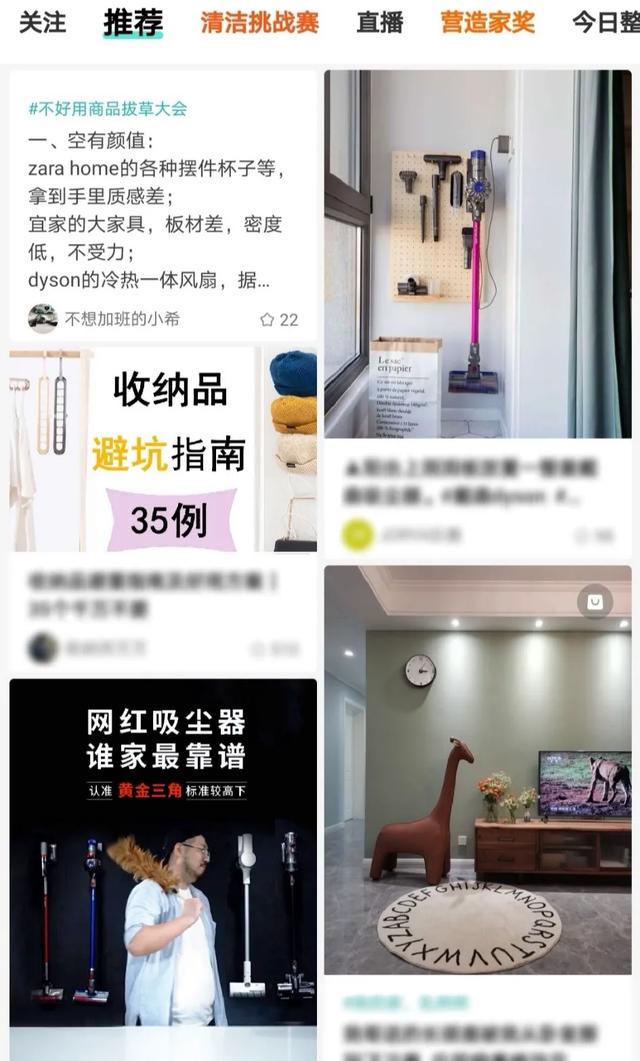Screen dimensions: 640x1061
Task: Open the 营造家奖 tab
Action: [488, 22]
